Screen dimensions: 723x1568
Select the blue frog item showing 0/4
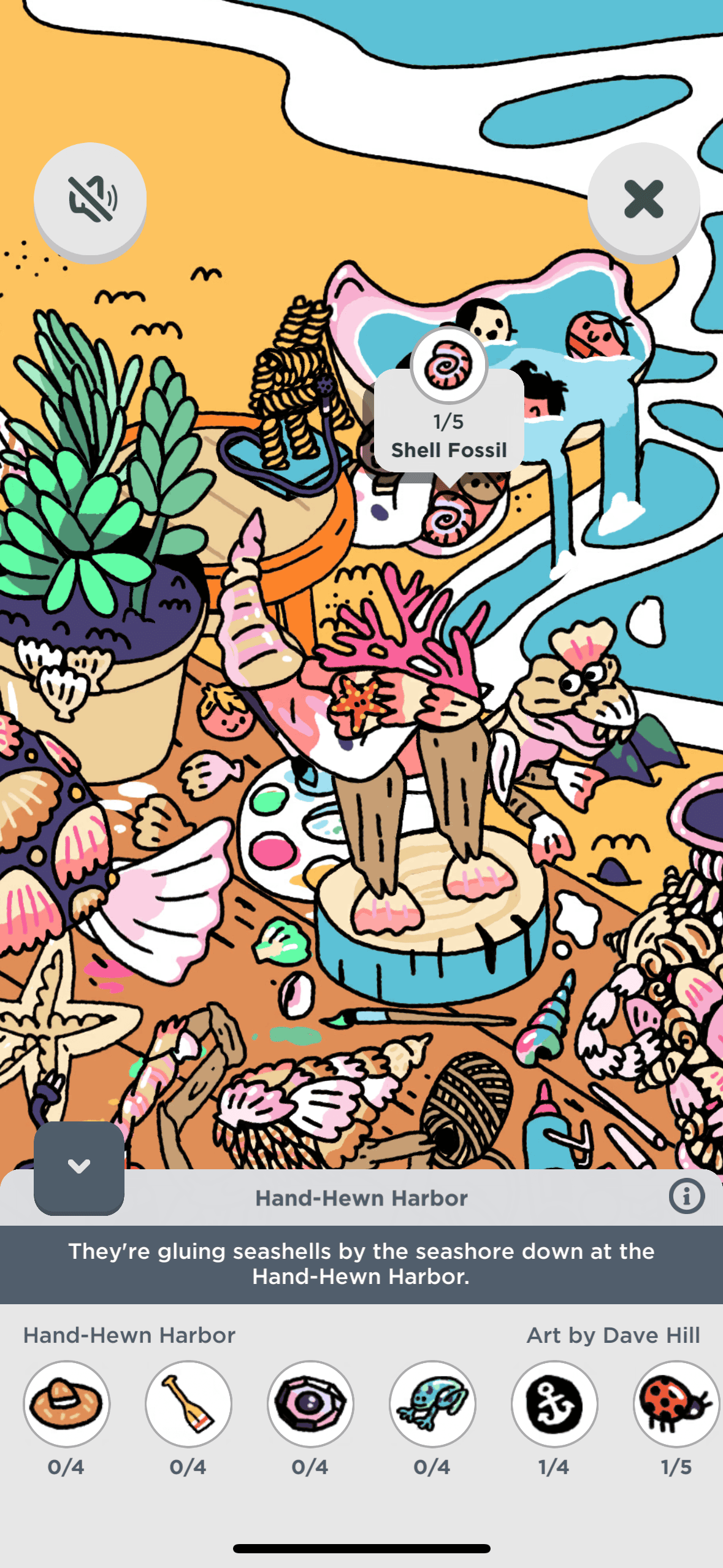[x=432, y=1404]
